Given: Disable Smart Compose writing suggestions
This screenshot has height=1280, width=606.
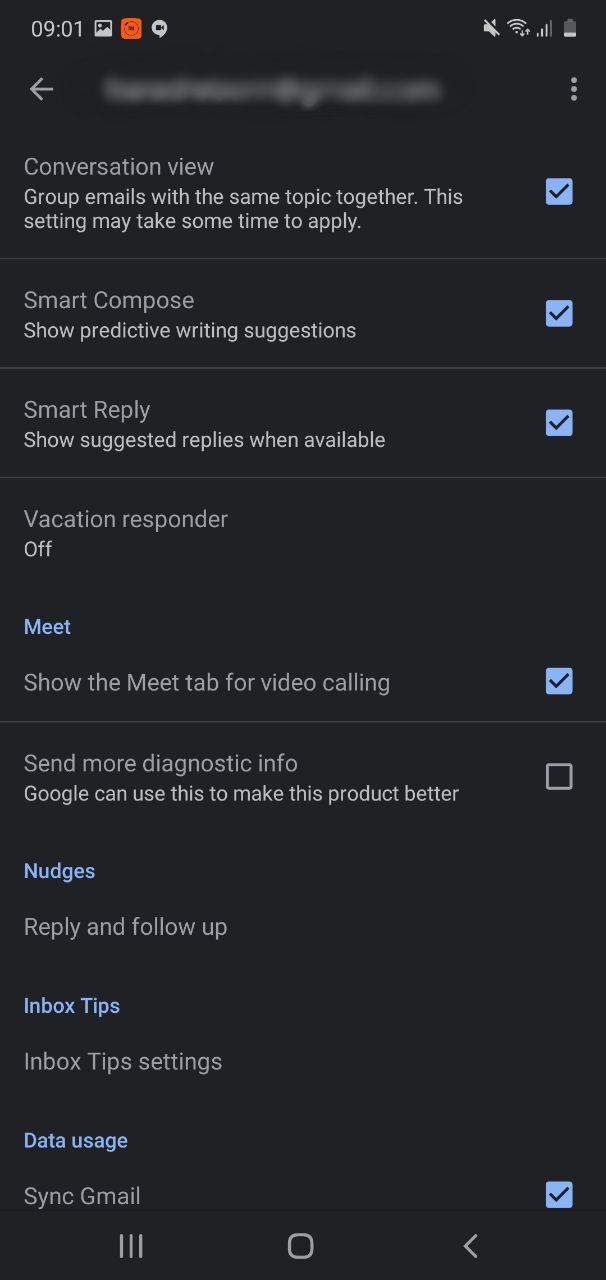Looking at the screenshot, I should [x=559, y=313].
